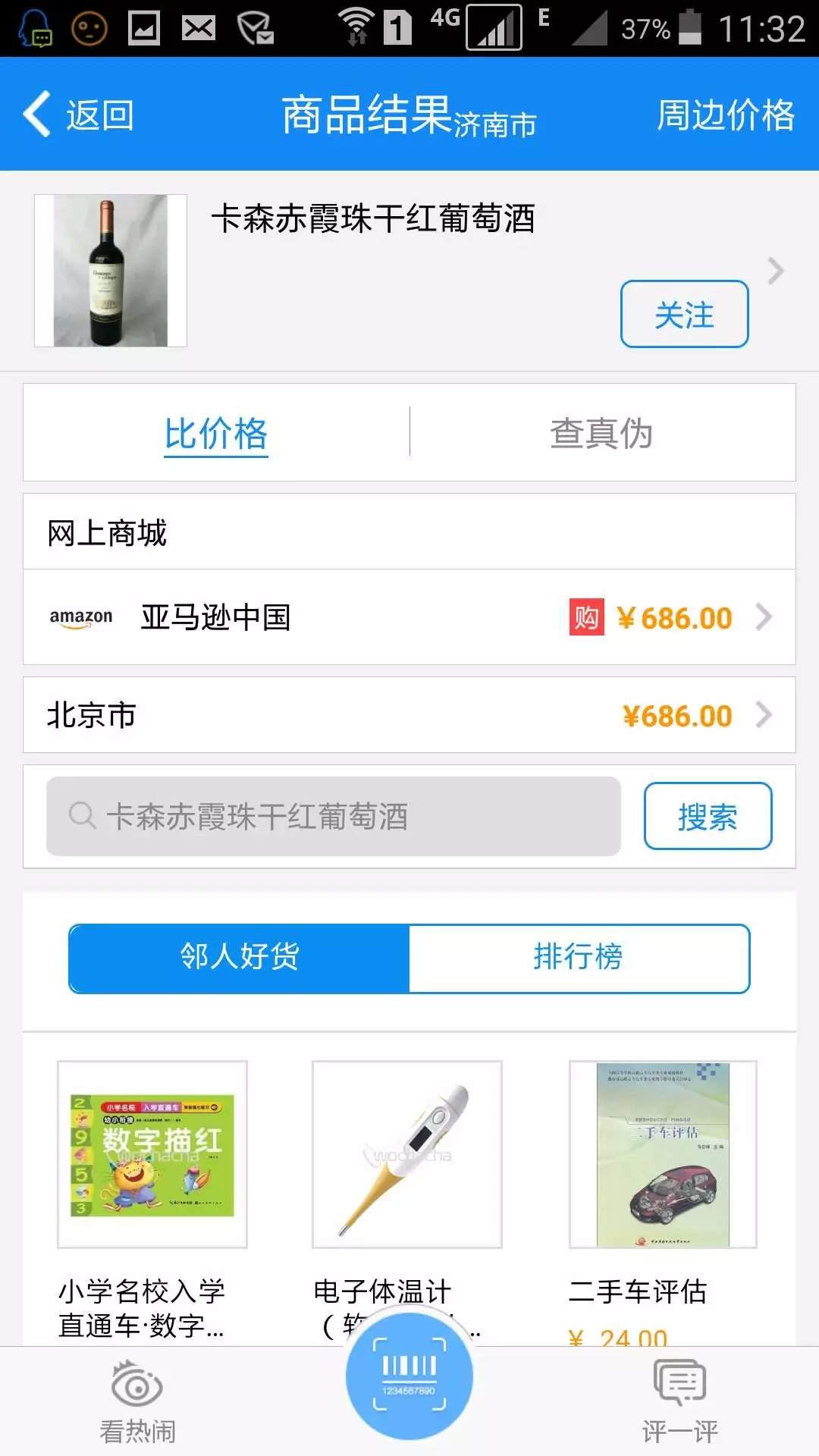The image size is (819, 1456).
Task: Select the 邻人好货 segment
Action: click(x=240, y=958)
